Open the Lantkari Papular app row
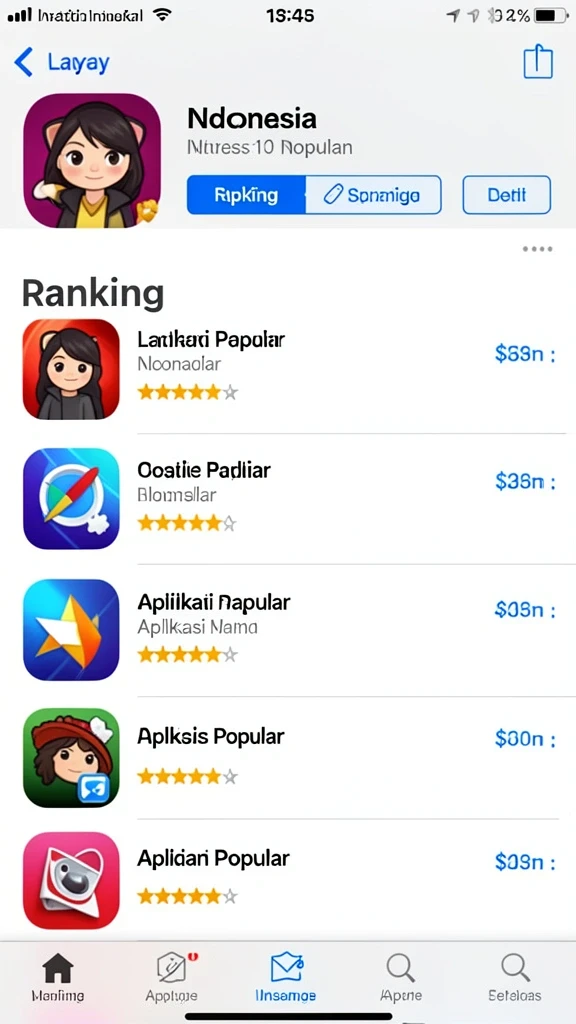Viewport: 576px width, 1024px height. click(x=290, y=369)
